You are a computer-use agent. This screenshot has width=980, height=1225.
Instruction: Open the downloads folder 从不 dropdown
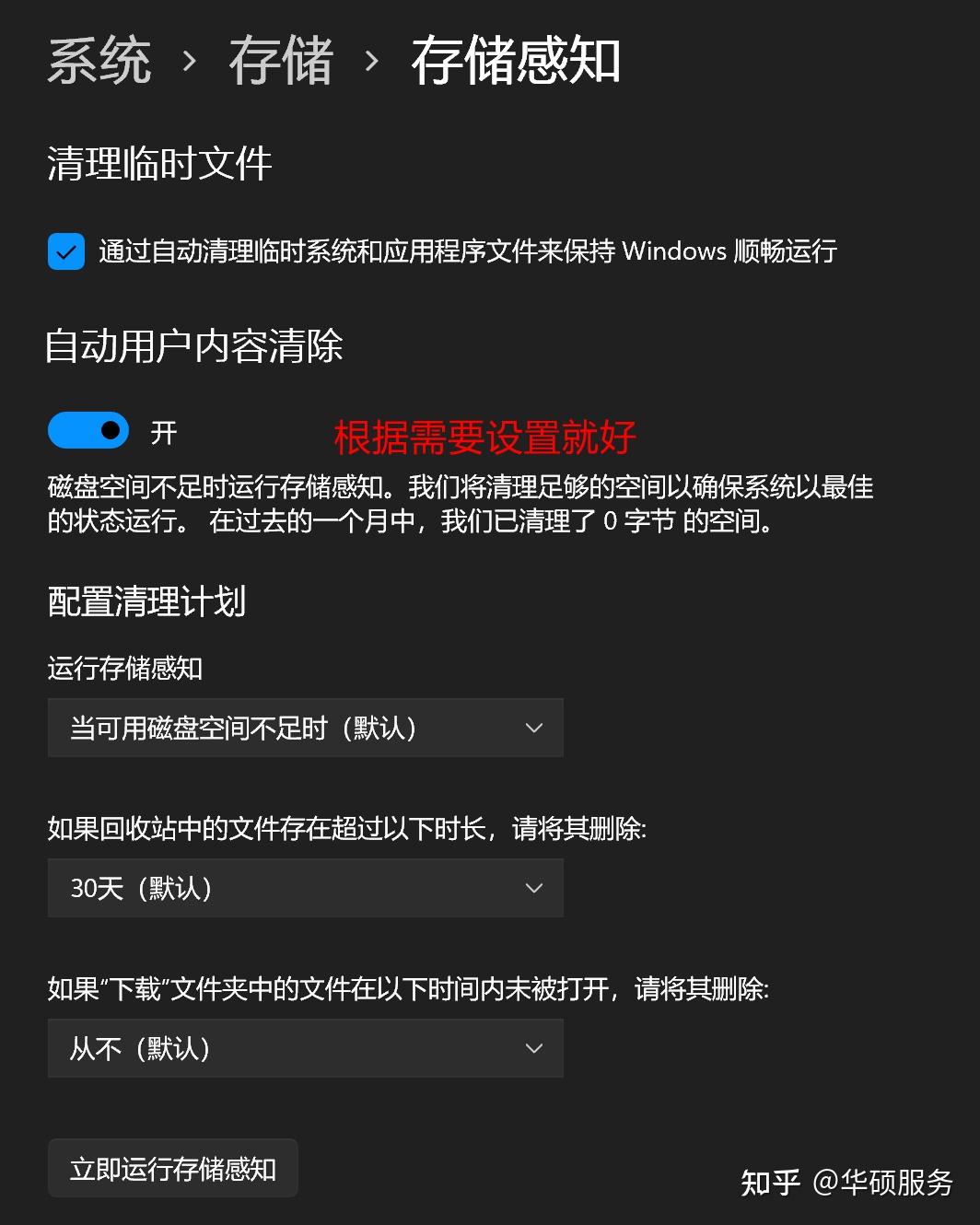point(305,1048)
